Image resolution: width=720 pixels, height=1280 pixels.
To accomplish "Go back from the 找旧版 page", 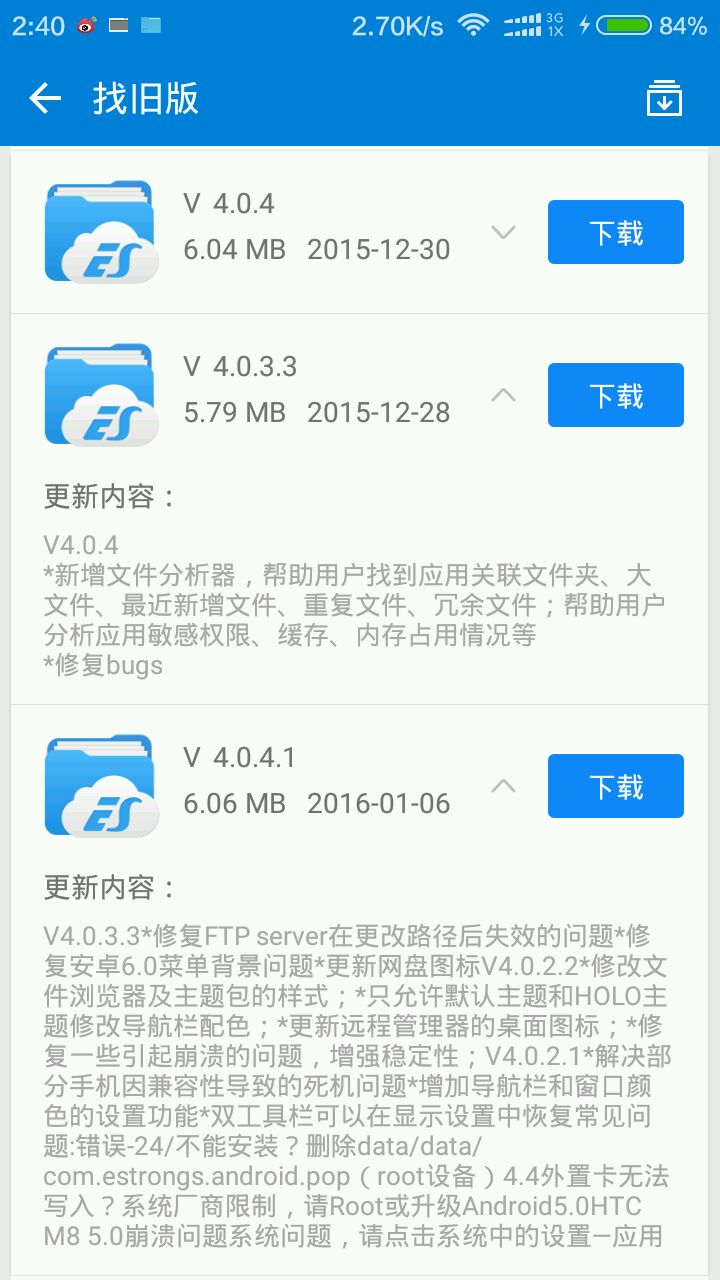I will (x=45, y=98).
